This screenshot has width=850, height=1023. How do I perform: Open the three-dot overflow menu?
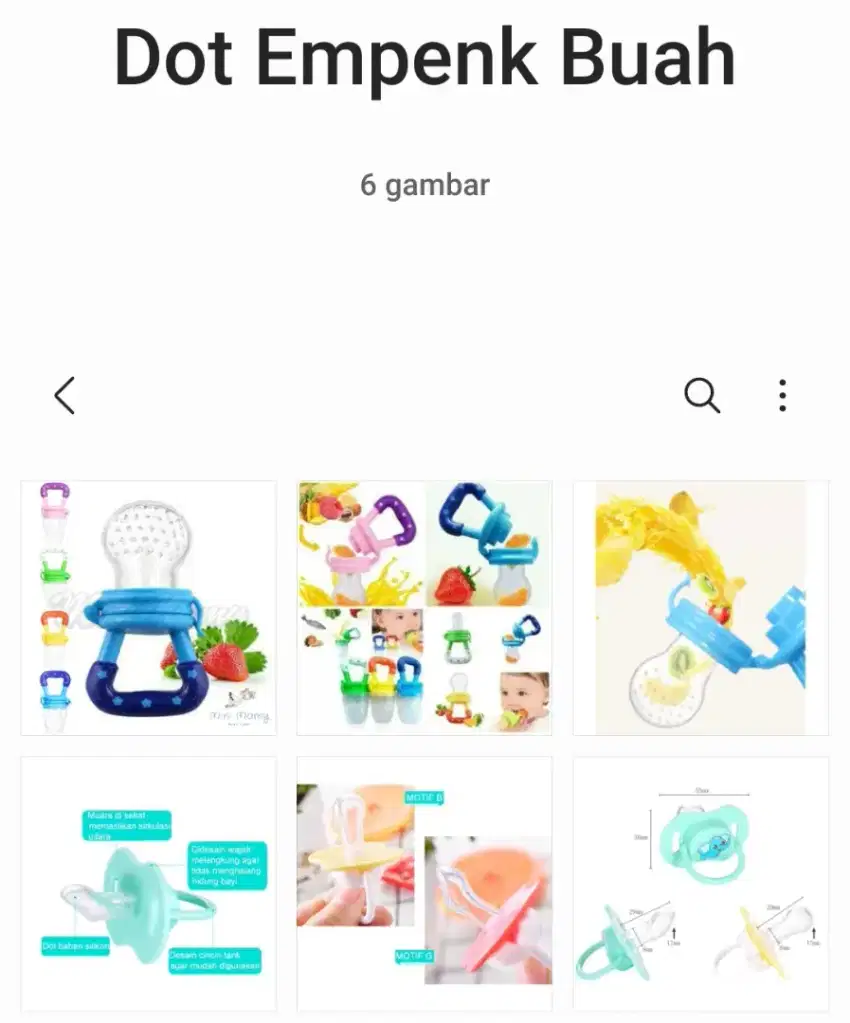click(x=782, y=396)
